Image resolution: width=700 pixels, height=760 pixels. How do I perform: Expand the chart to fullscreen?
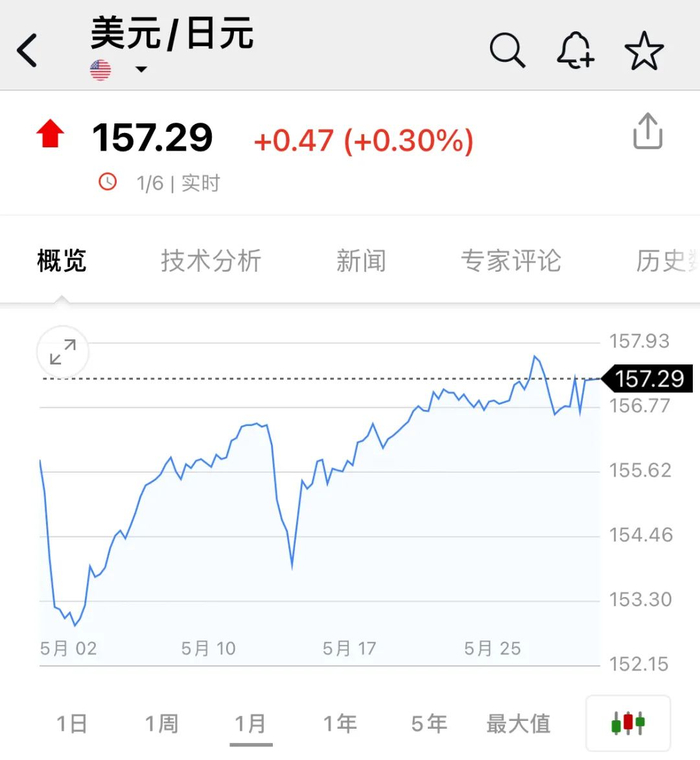[x=63, y=352]
